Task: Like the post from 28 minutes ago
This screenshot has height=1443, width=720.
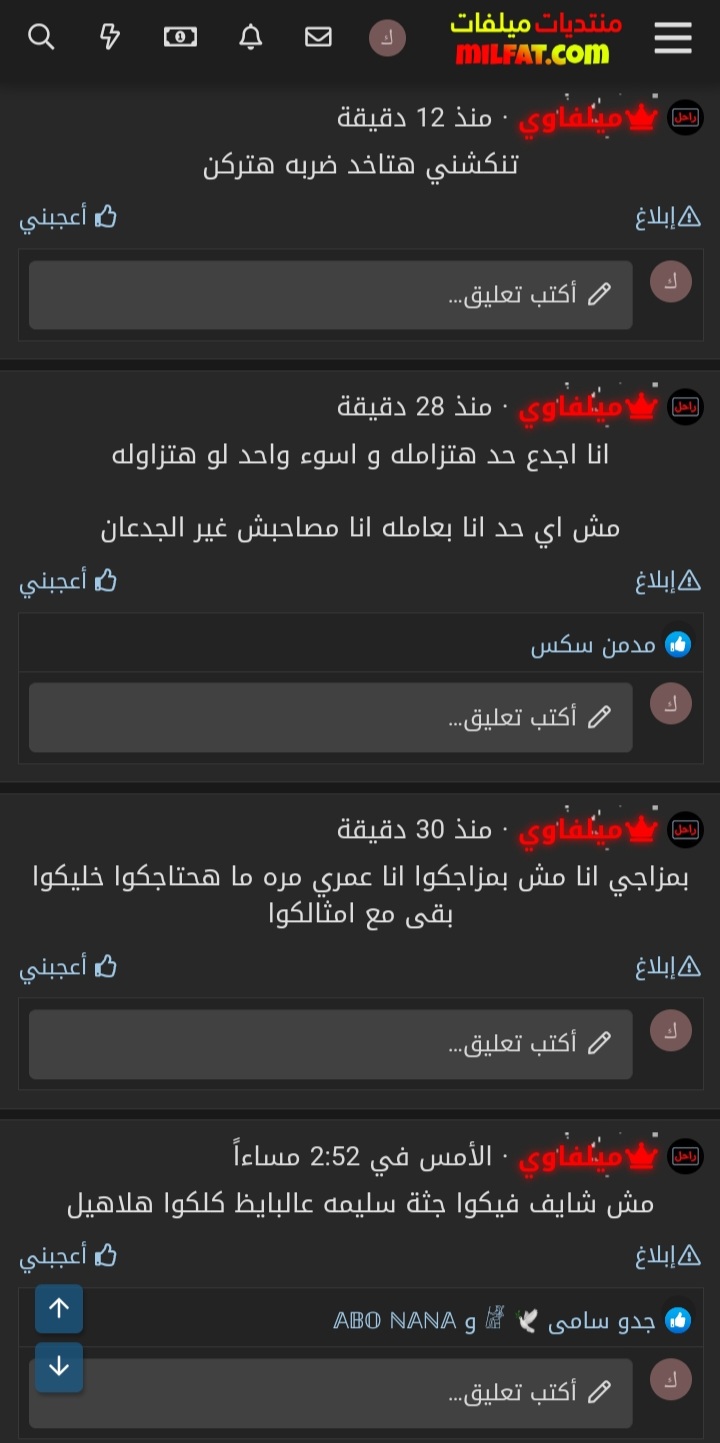Action: click(x=68, y=580)
